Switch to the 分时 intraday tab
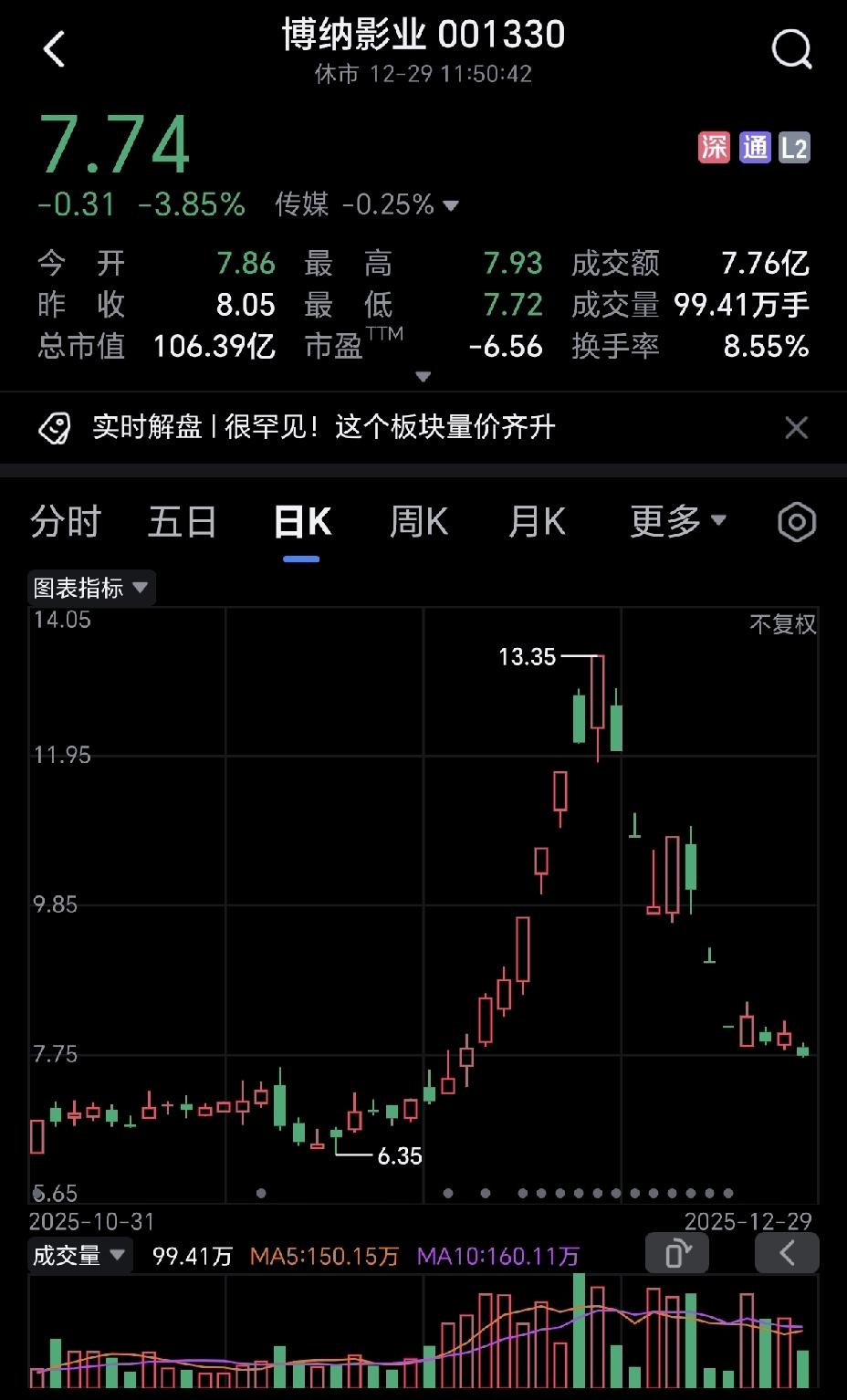 pyautogui.click(x=65, y=521)
